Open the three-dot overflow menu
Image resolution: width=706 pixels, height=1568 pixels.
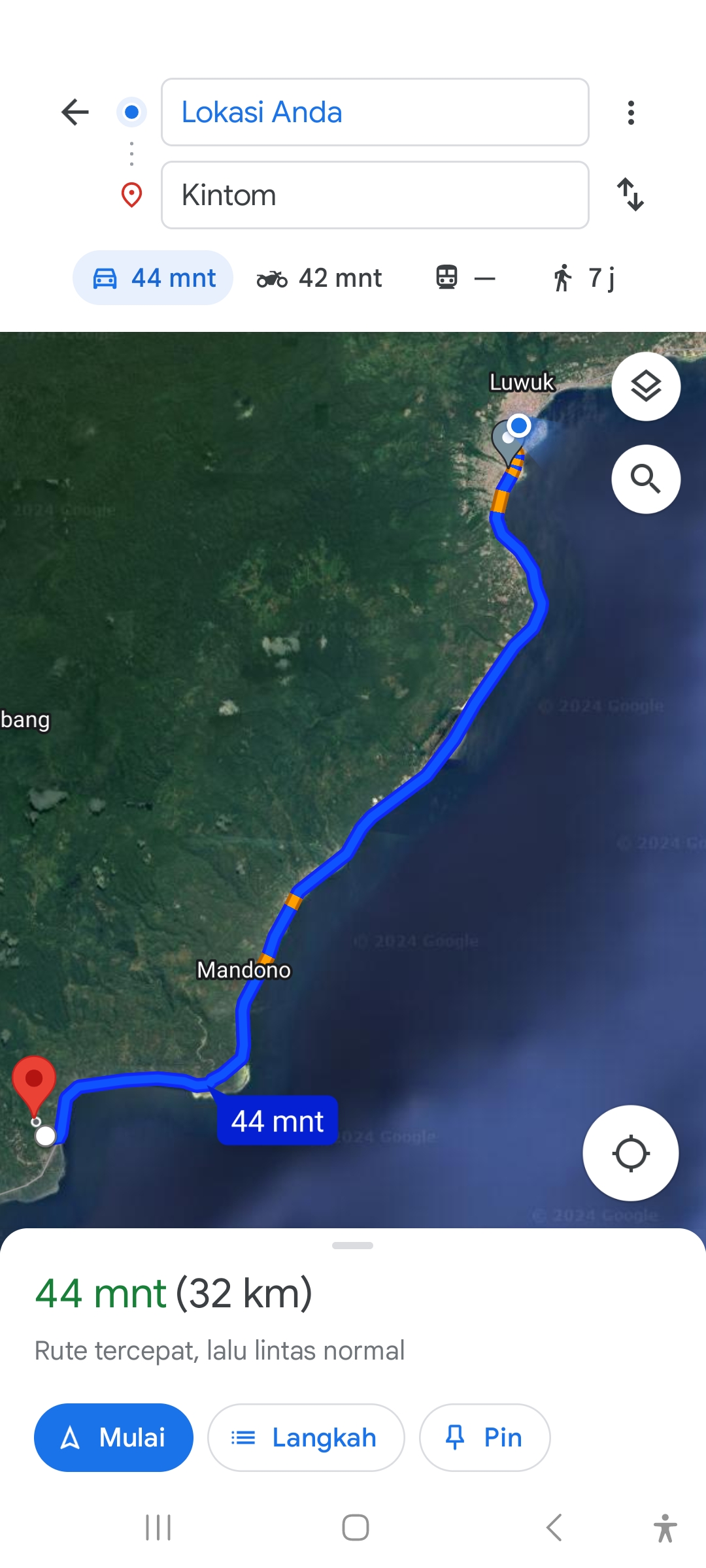click(x=631, y=112)
